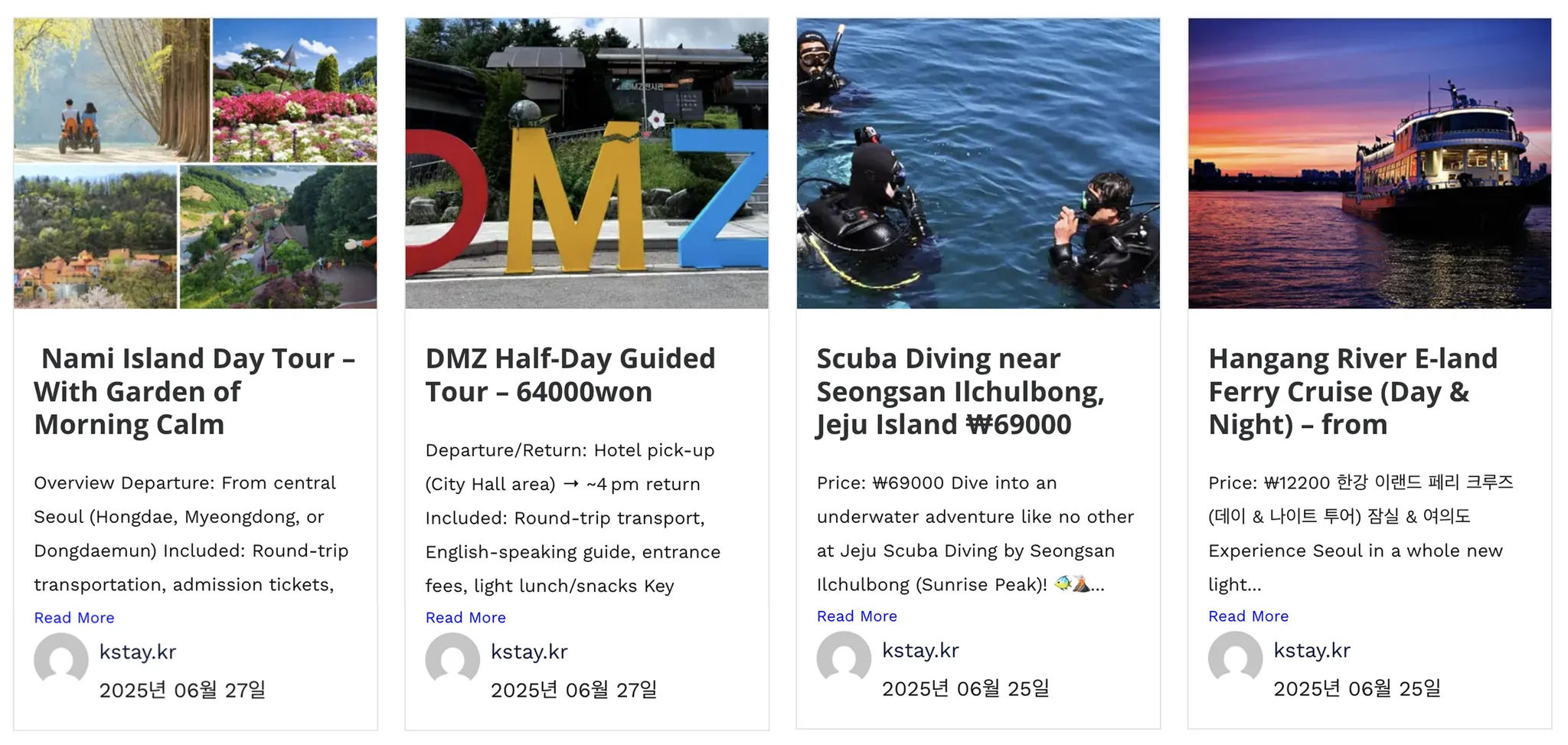Tap the Hangang River E-land Ferry title
Screen dimensions: 1568x745
click(1352, 391)
